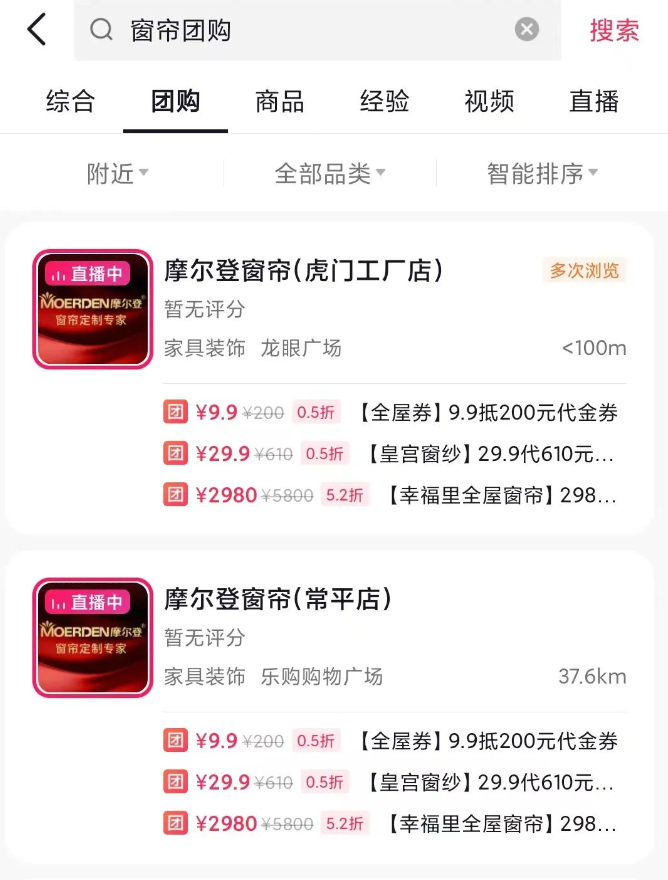
Task: Open 摩尔登窗帘(常平店) store page
Action: (278, 599)
